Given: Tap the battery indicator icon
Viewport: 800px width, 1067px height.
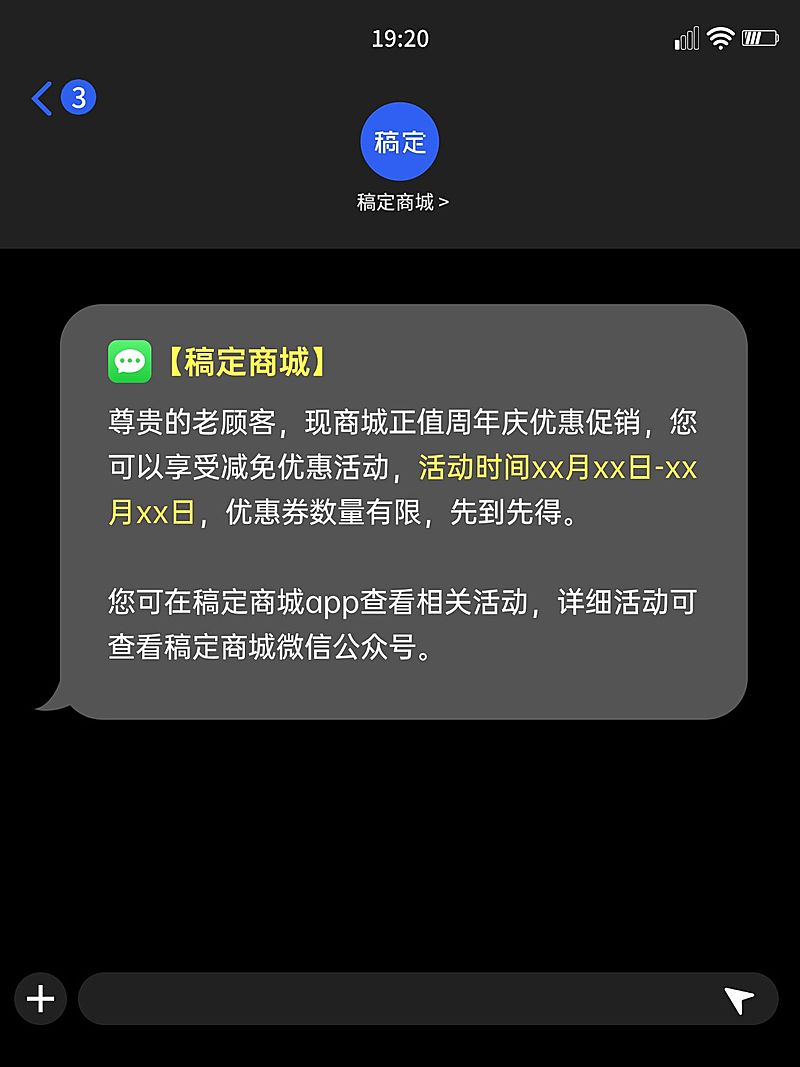Looking at the screenshot, I should [760, 38].
